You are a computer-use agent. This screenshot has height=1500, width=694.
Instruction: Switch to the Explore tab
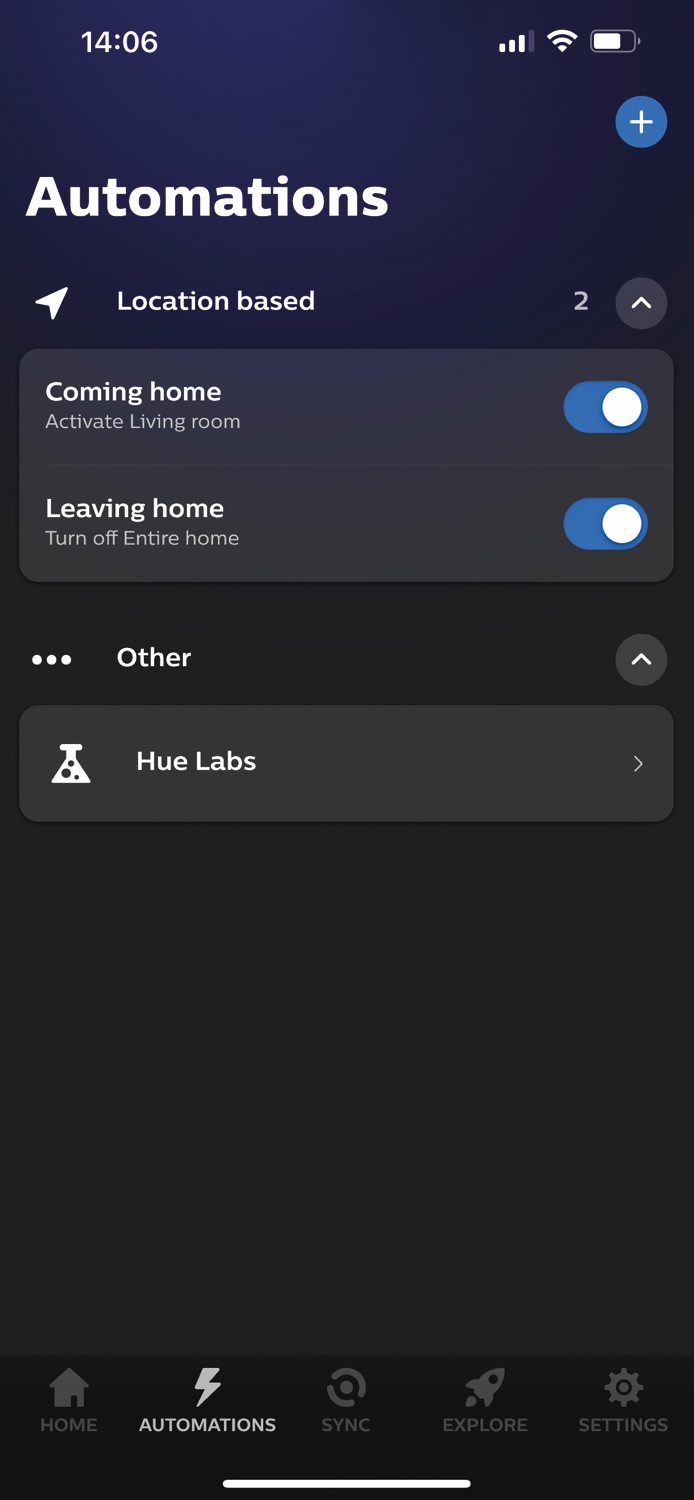pyautogui.click(x=485, y=1402)
